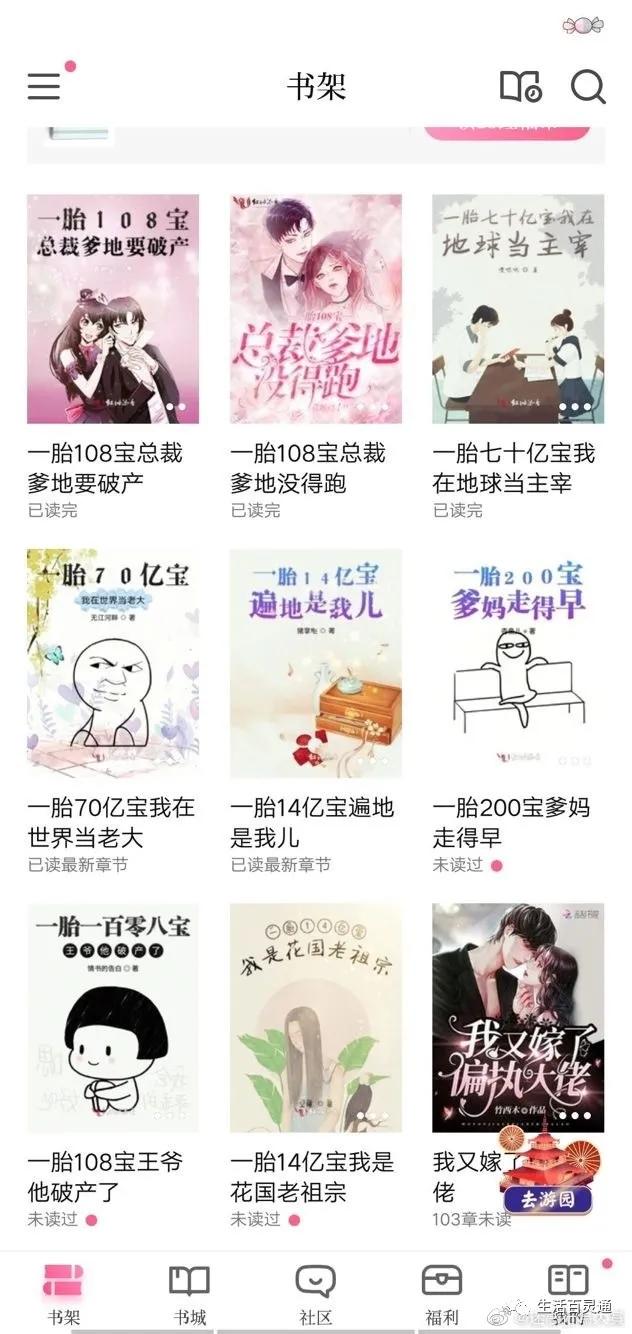Open book 一胎108宝总裁爹地没得跑

pos(316,309)
